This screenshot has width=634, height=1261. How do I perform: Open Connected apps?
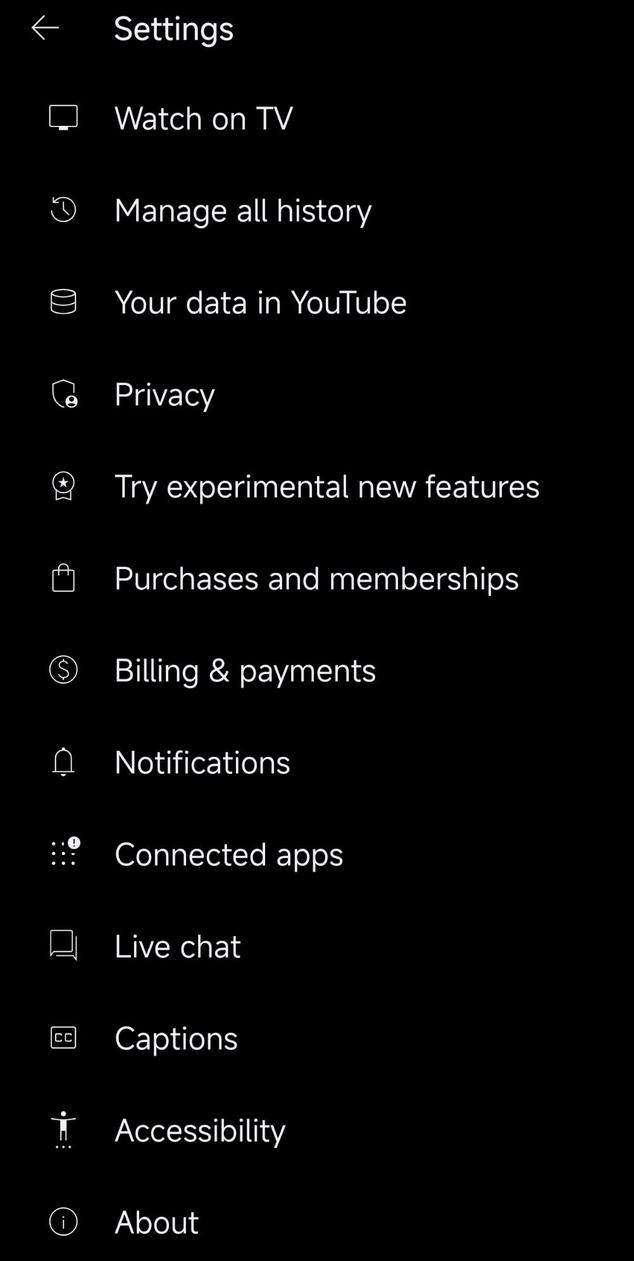tap(228, 855)
